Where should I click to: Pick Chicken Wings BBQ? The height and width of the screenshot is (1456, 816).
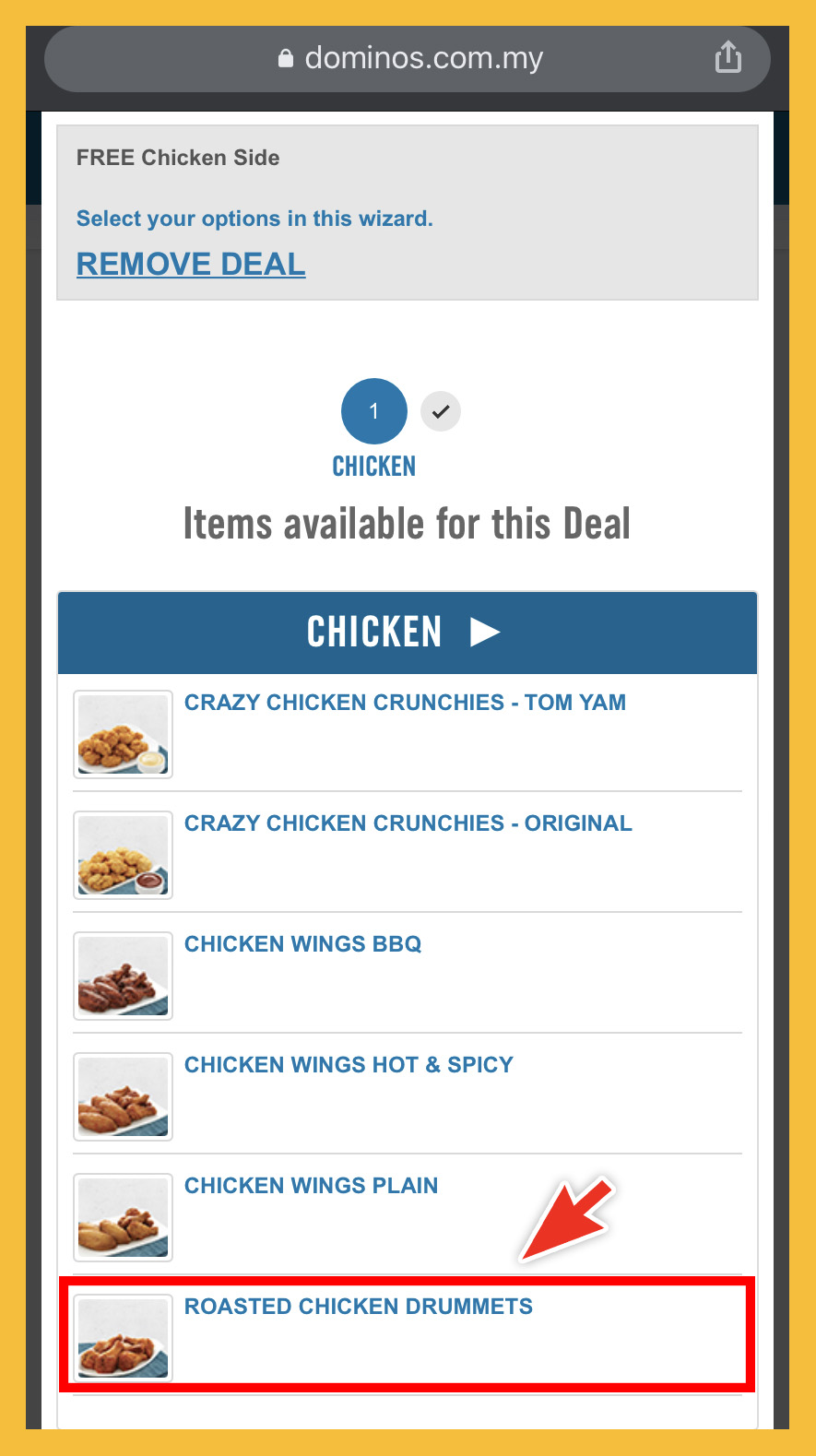pos(302,944)
